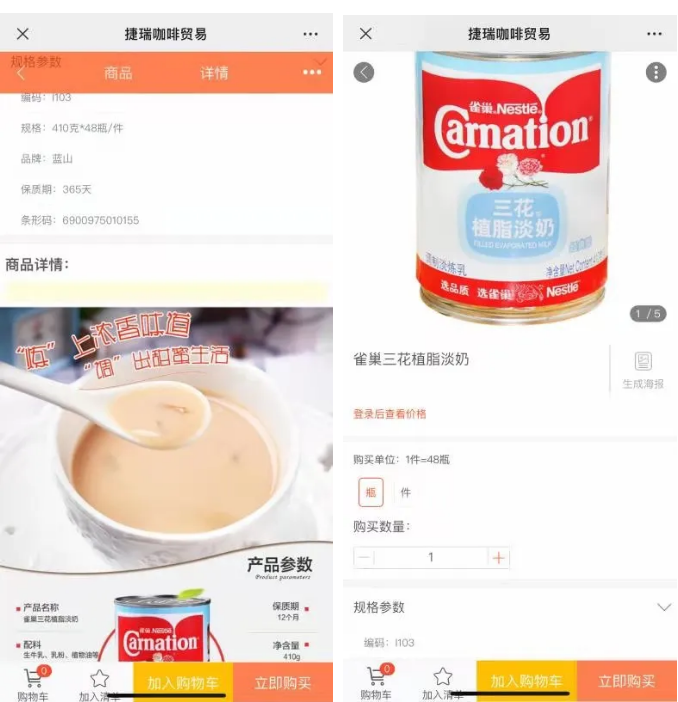Increase purchase quantity with plus button
The width and height of the screenshot is (678, 702).
[498, 557]
